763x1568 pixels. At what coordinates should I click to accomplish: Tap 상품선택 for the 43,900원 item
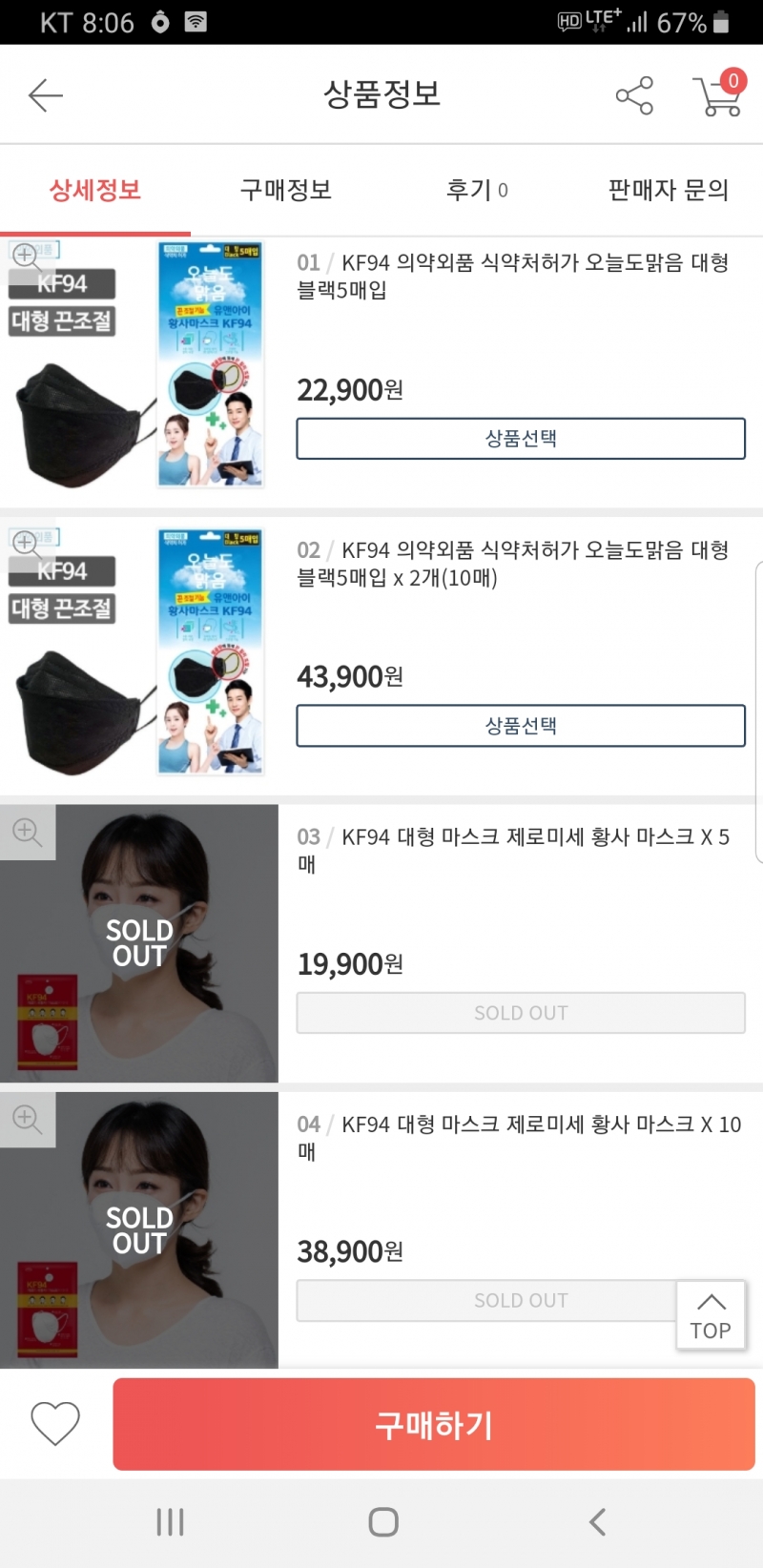[x=520, y=726]
